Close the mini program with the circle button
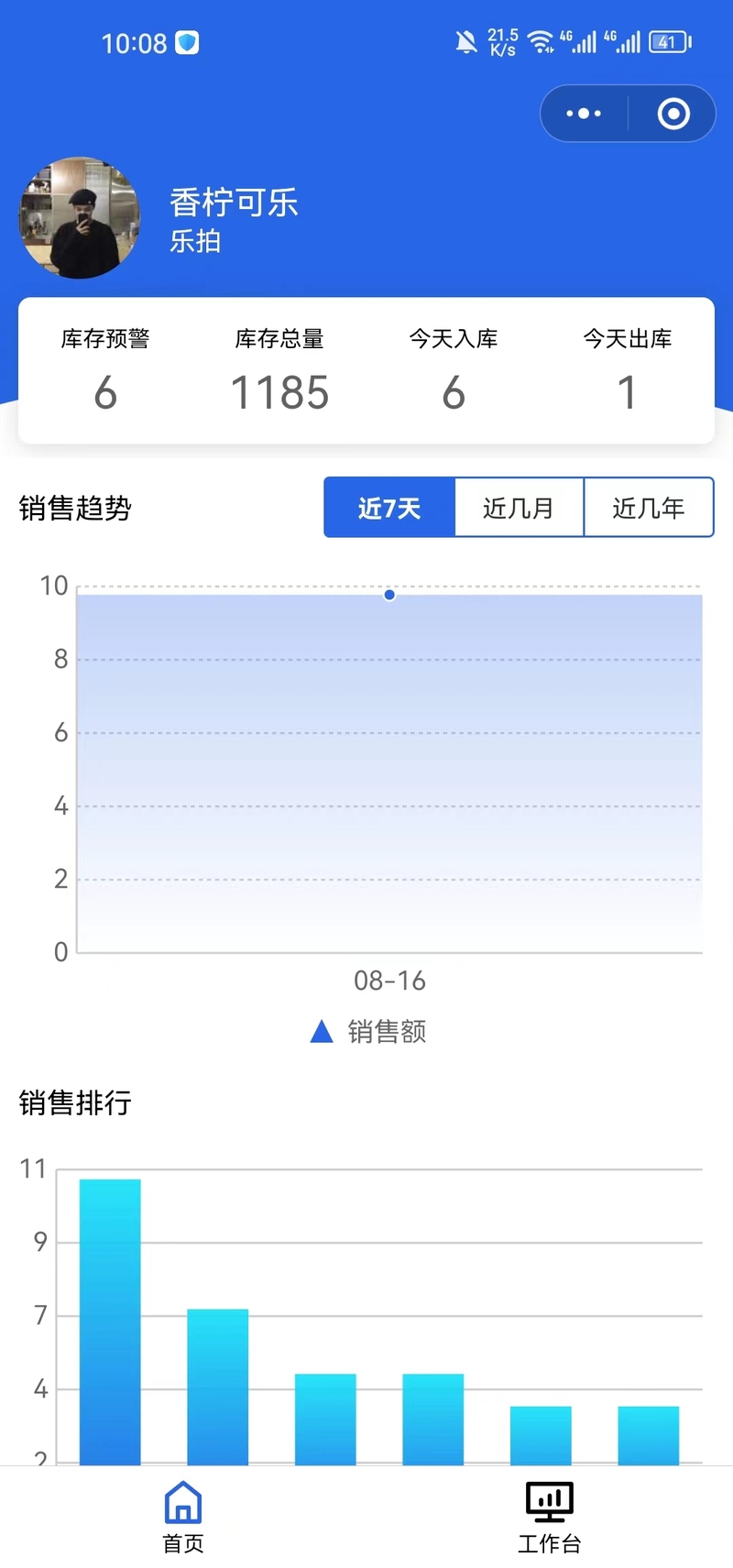Image resolution: width=733 pixels, height=1568 pixels. [673, 114]
